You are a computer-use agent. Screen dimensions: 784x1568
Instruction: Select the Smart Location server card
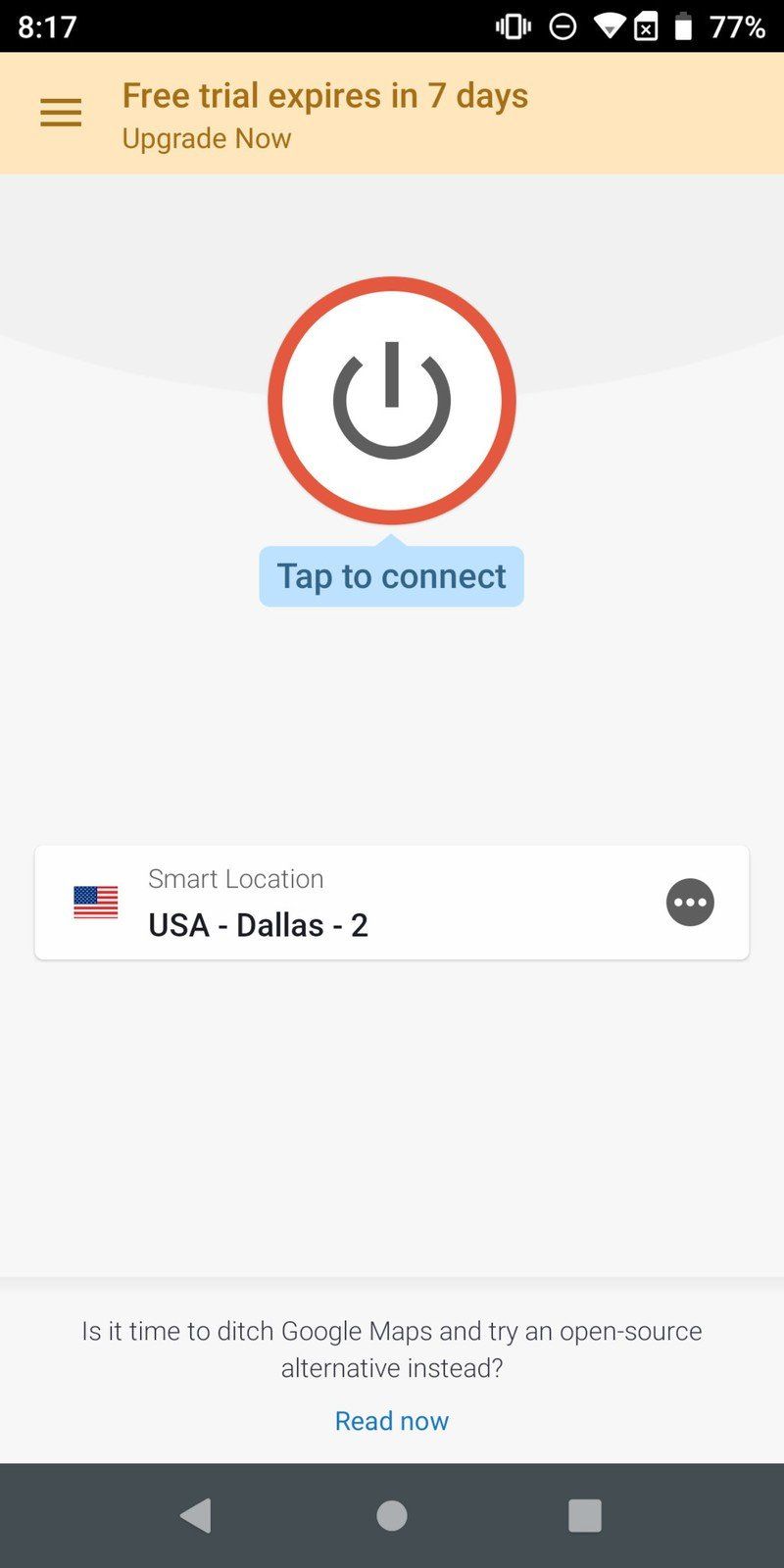tap(391, 902)
